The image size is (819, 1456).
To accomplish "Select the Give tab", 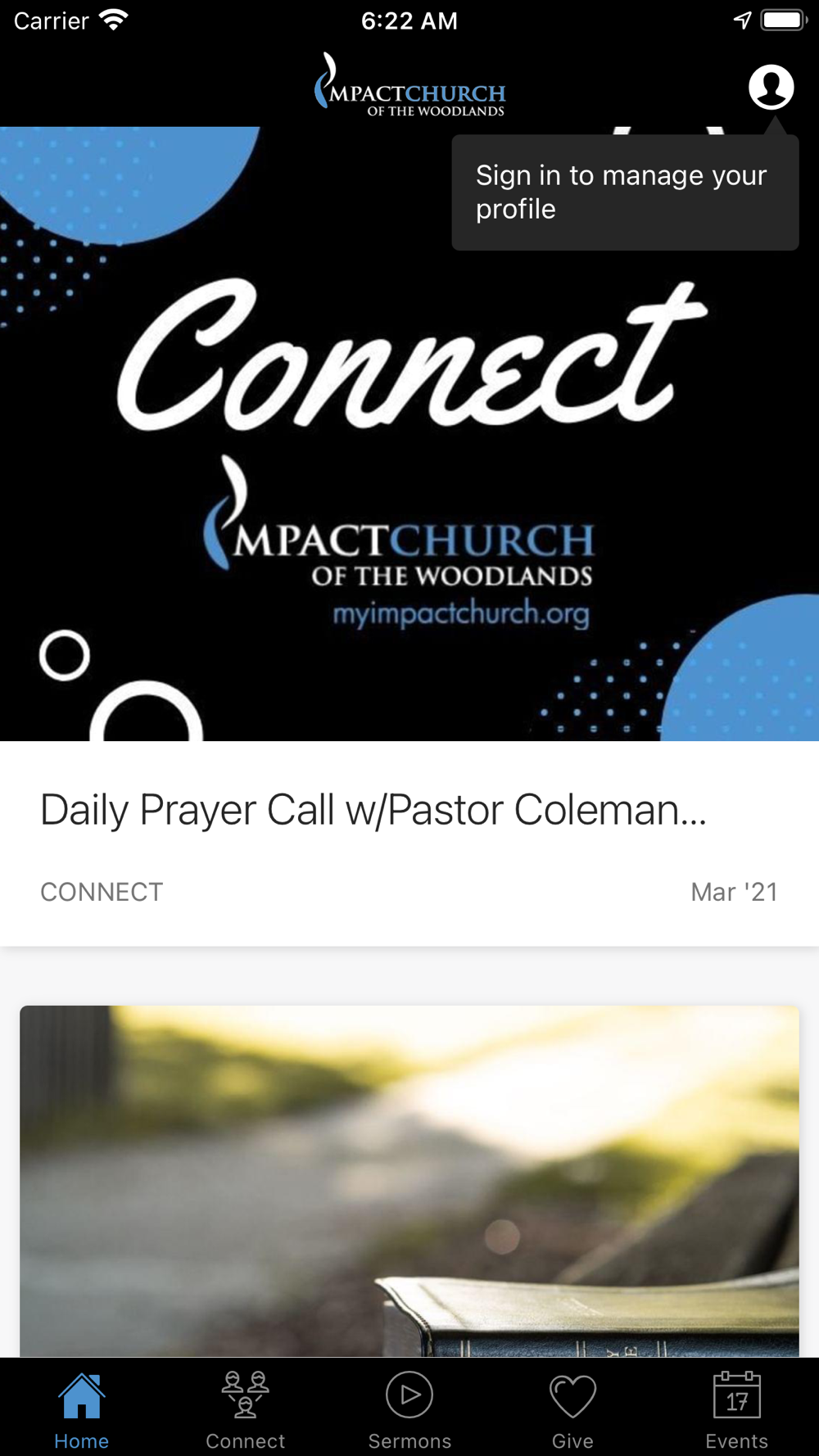I will (572, 1410).
